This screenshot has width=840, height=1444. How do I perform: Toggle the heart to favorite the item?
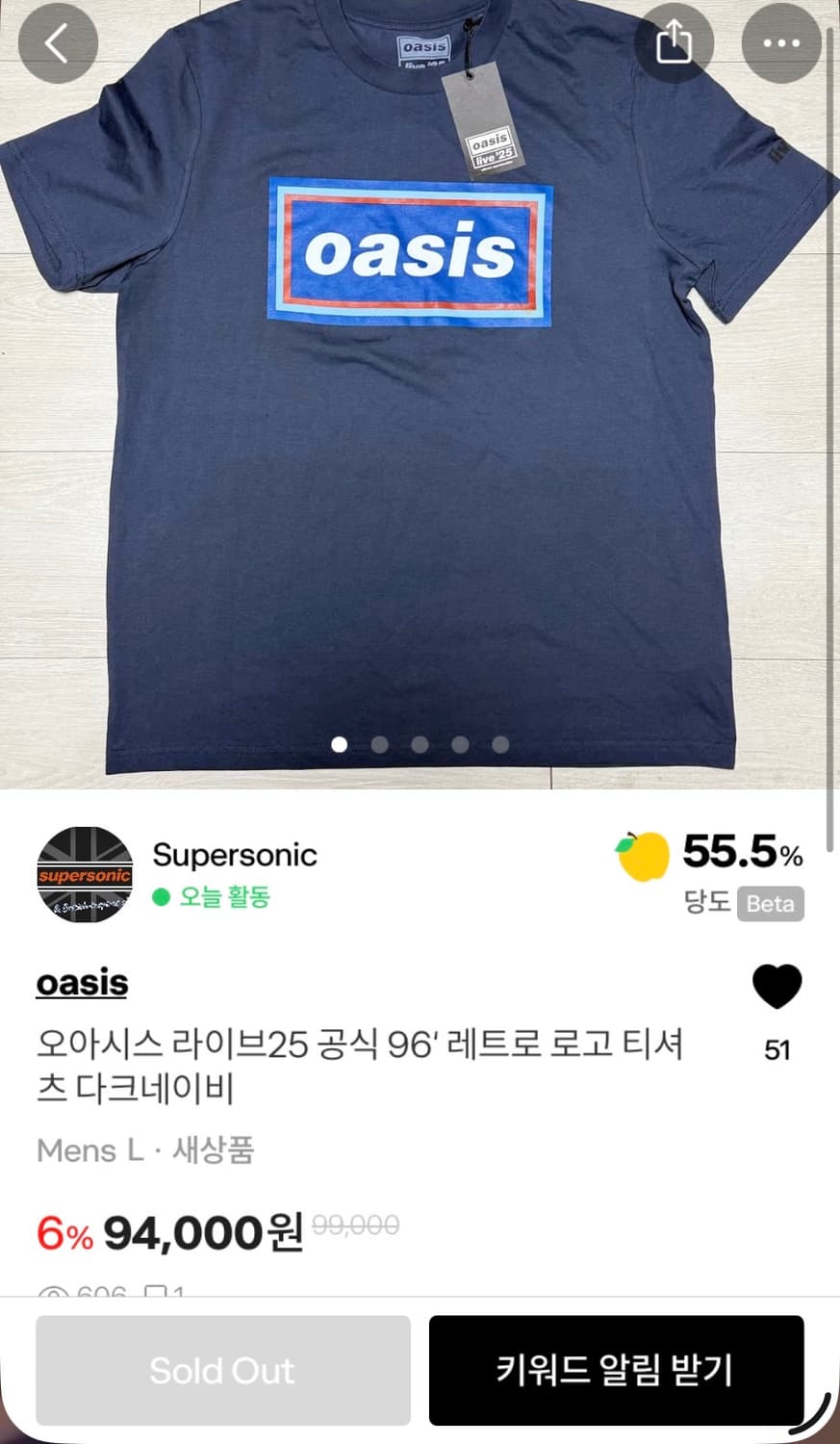[x=777, y=985]
